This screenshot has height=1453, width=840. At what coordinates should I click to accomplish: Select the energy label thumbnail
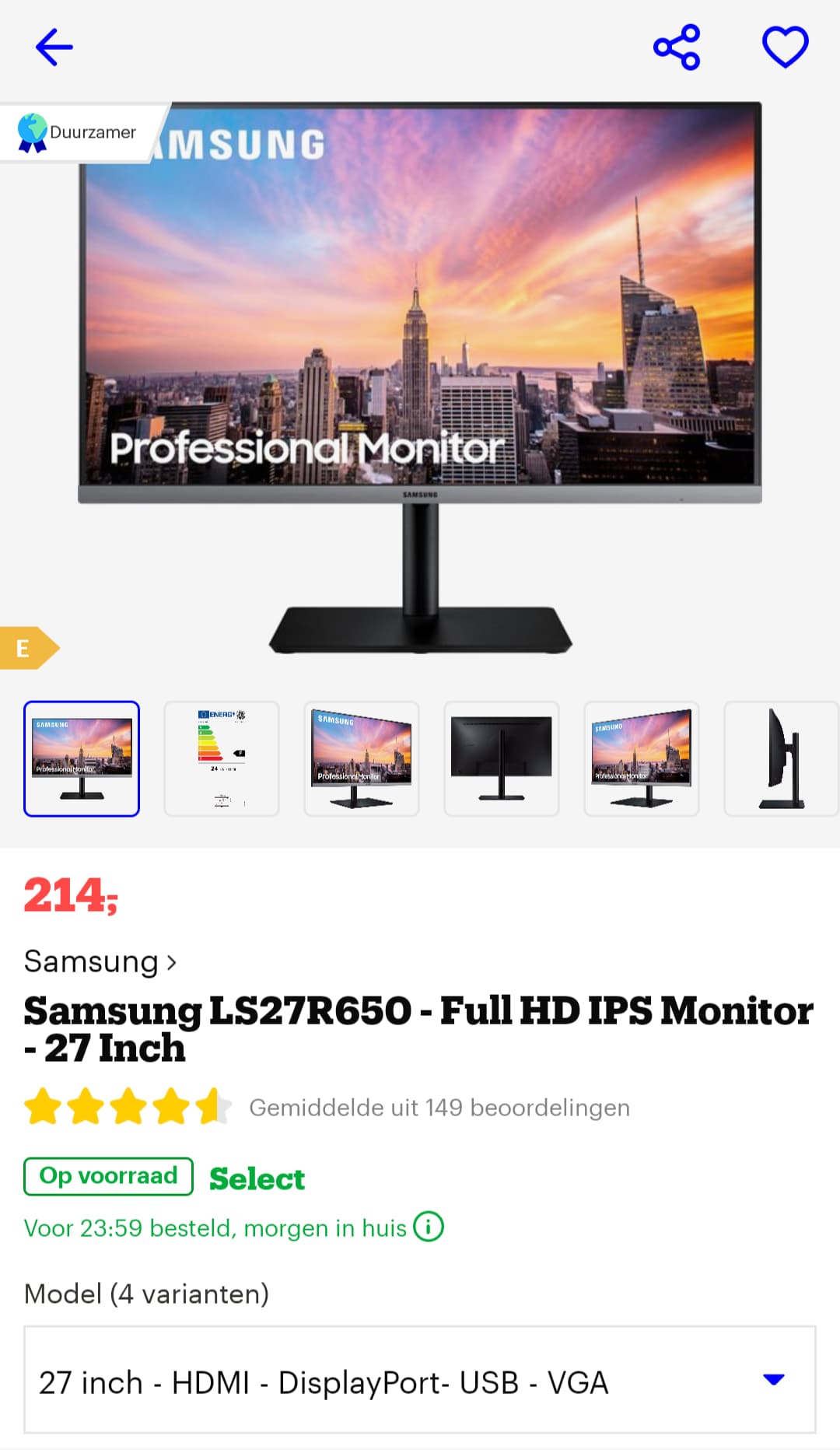point(222,758)
